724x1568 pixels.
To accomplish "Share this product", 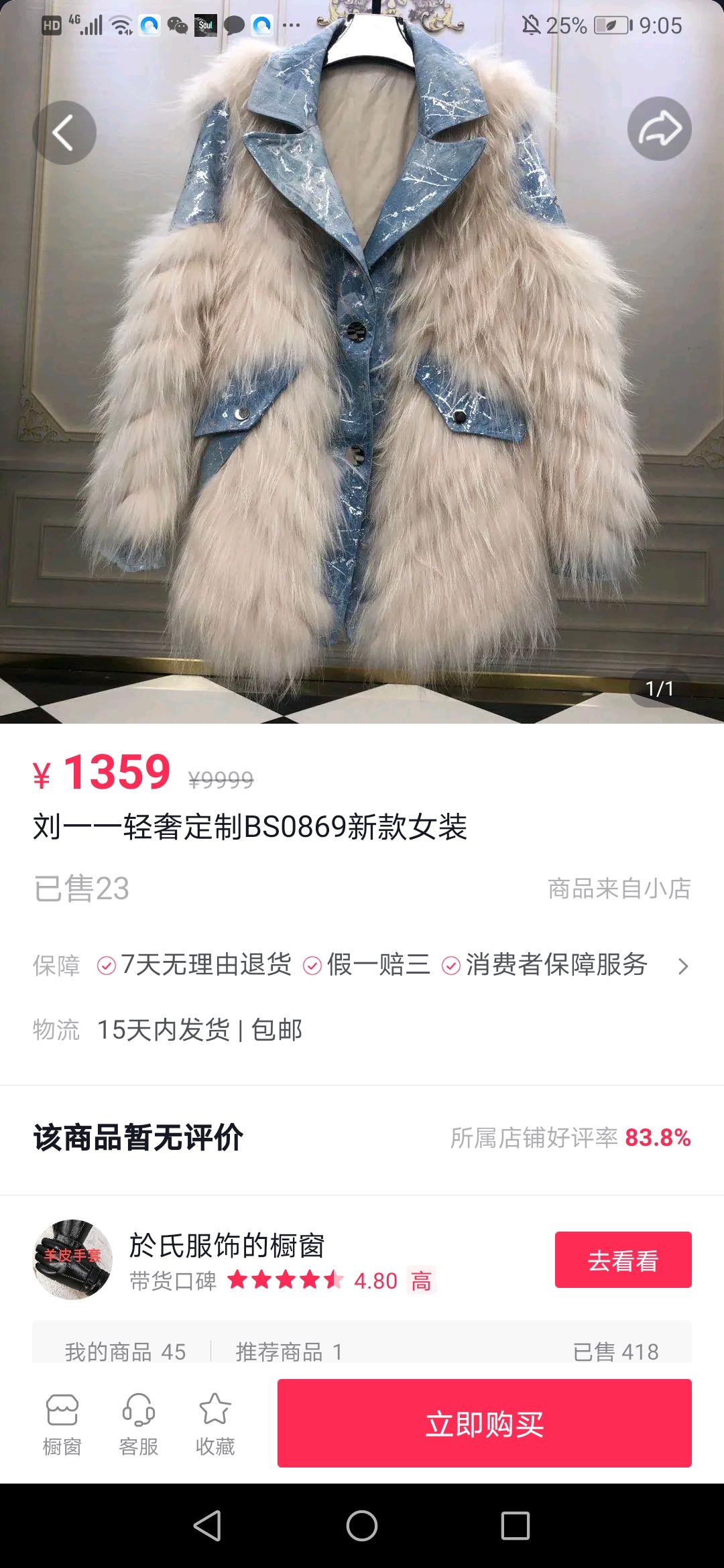I will pos(660,129).
